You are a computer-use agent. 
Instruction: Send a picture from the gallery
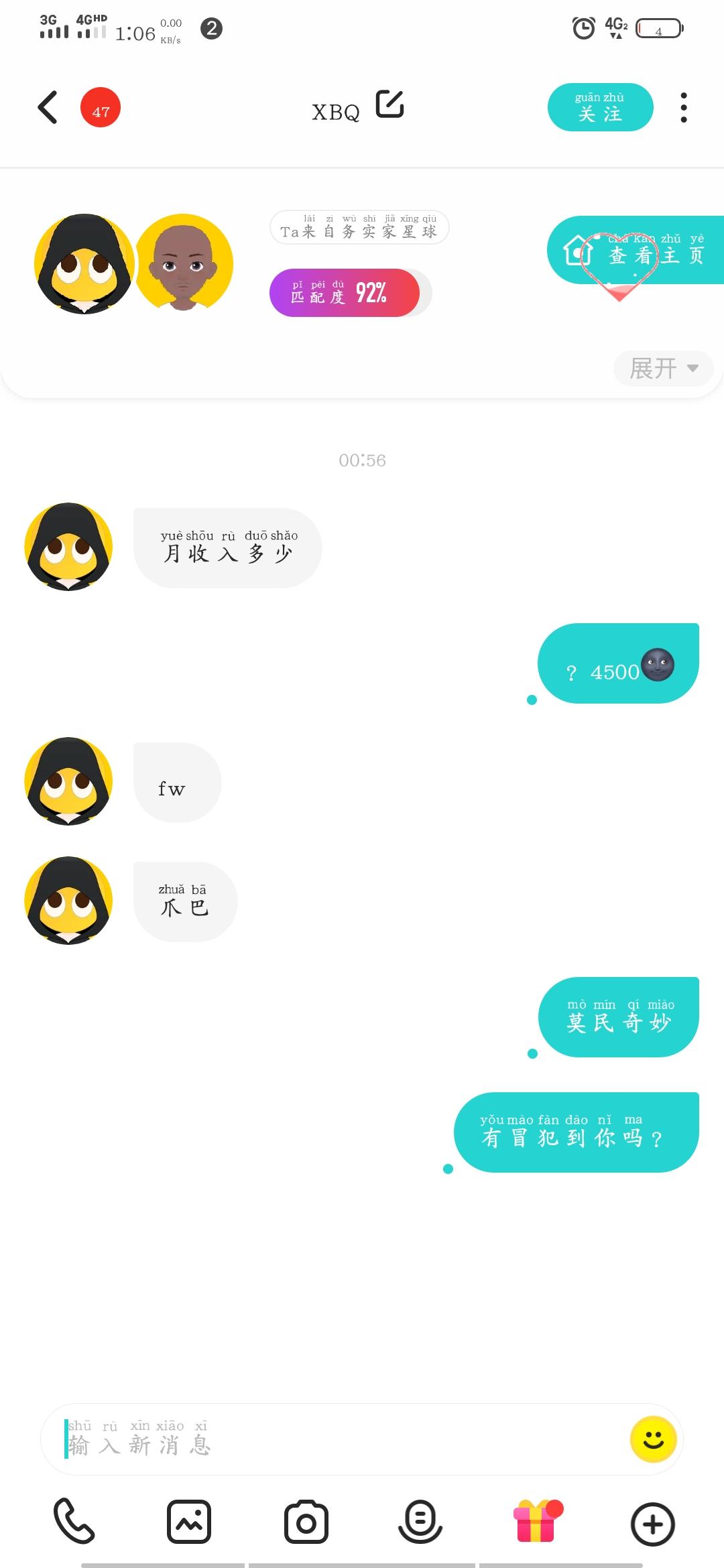pos(189,1522)
